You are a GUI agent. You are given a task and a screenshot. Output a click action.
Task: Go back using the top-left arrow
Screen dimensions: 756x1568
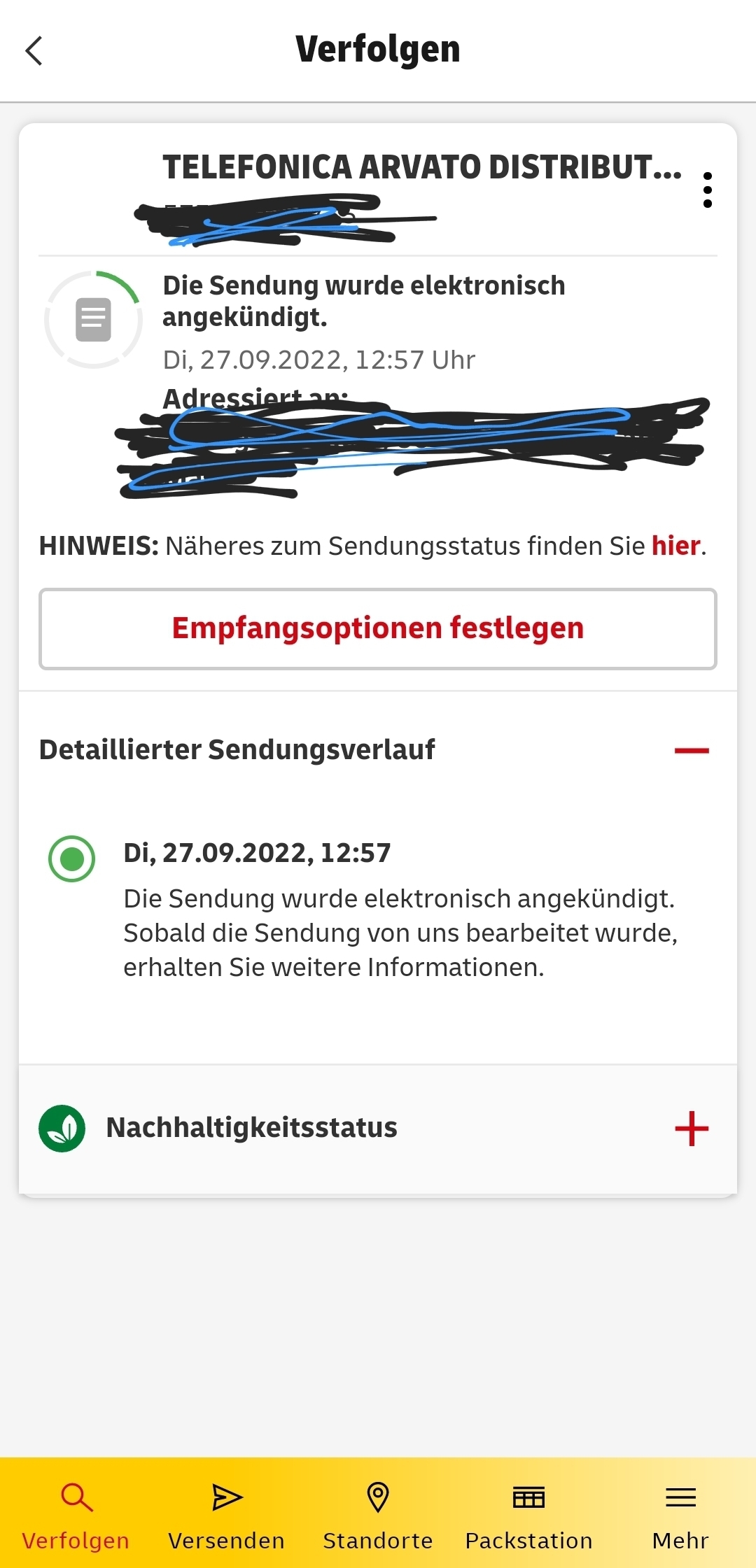(x=34, y=50)
